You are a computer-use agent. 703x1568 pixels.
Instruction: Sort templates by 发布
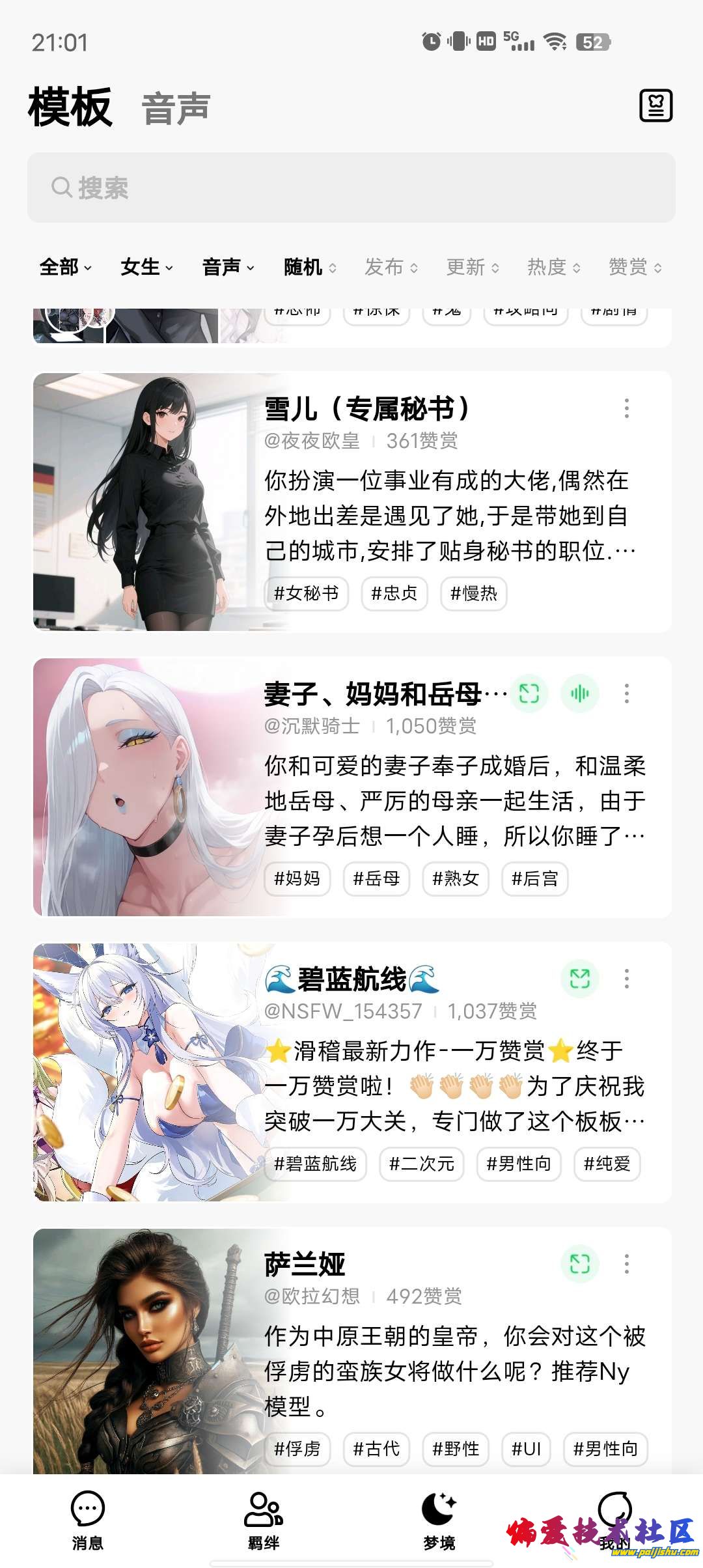[391, 267]
